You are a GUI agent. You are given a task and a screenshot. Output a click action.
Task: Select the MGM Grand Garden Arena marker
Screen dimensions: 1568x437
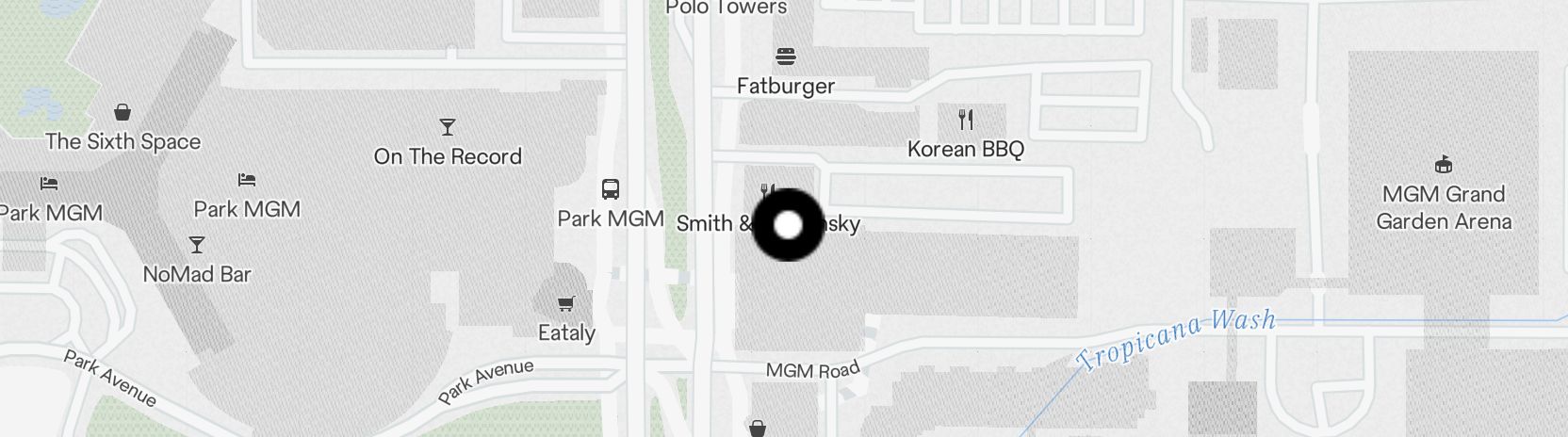[1443, 166]
